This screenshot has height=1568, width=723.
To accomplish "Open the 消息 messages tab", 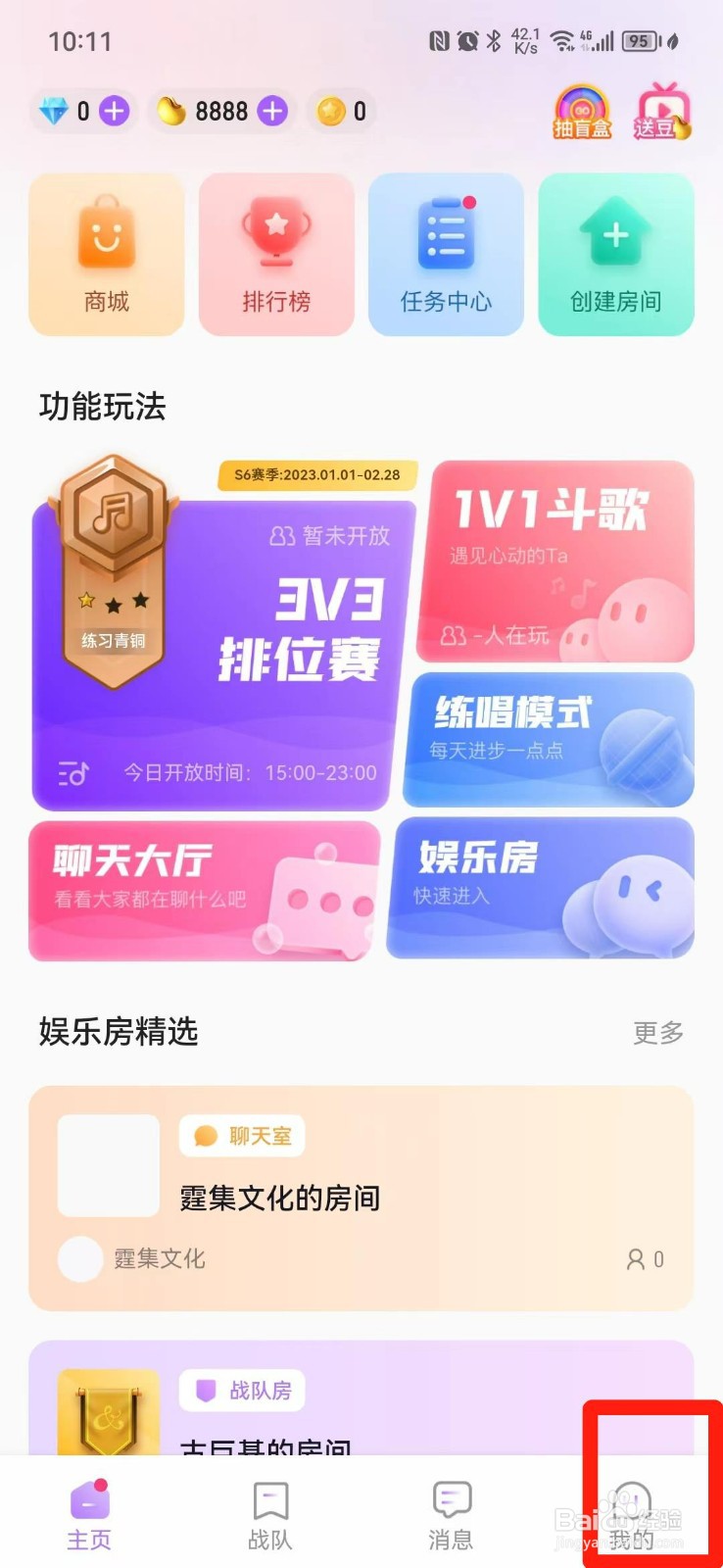I will [x=450, y=1514].
